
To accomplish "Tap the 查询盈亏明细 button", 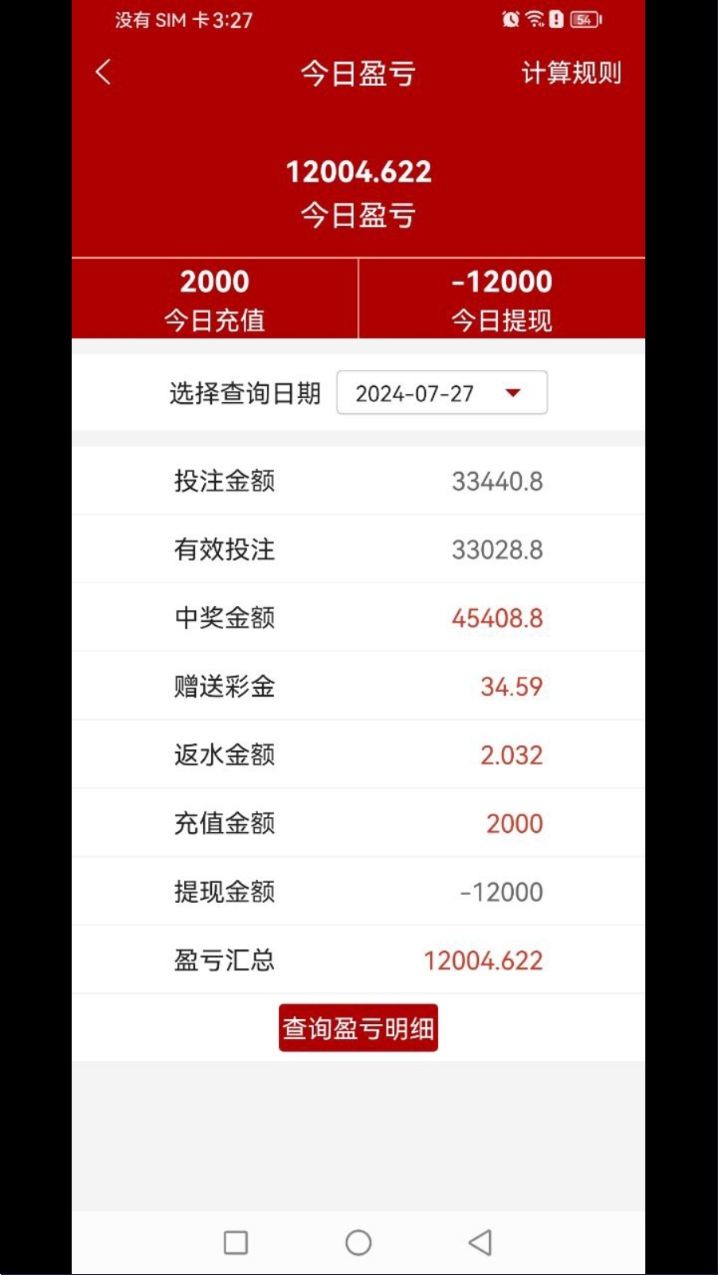I will [358, 1028].
